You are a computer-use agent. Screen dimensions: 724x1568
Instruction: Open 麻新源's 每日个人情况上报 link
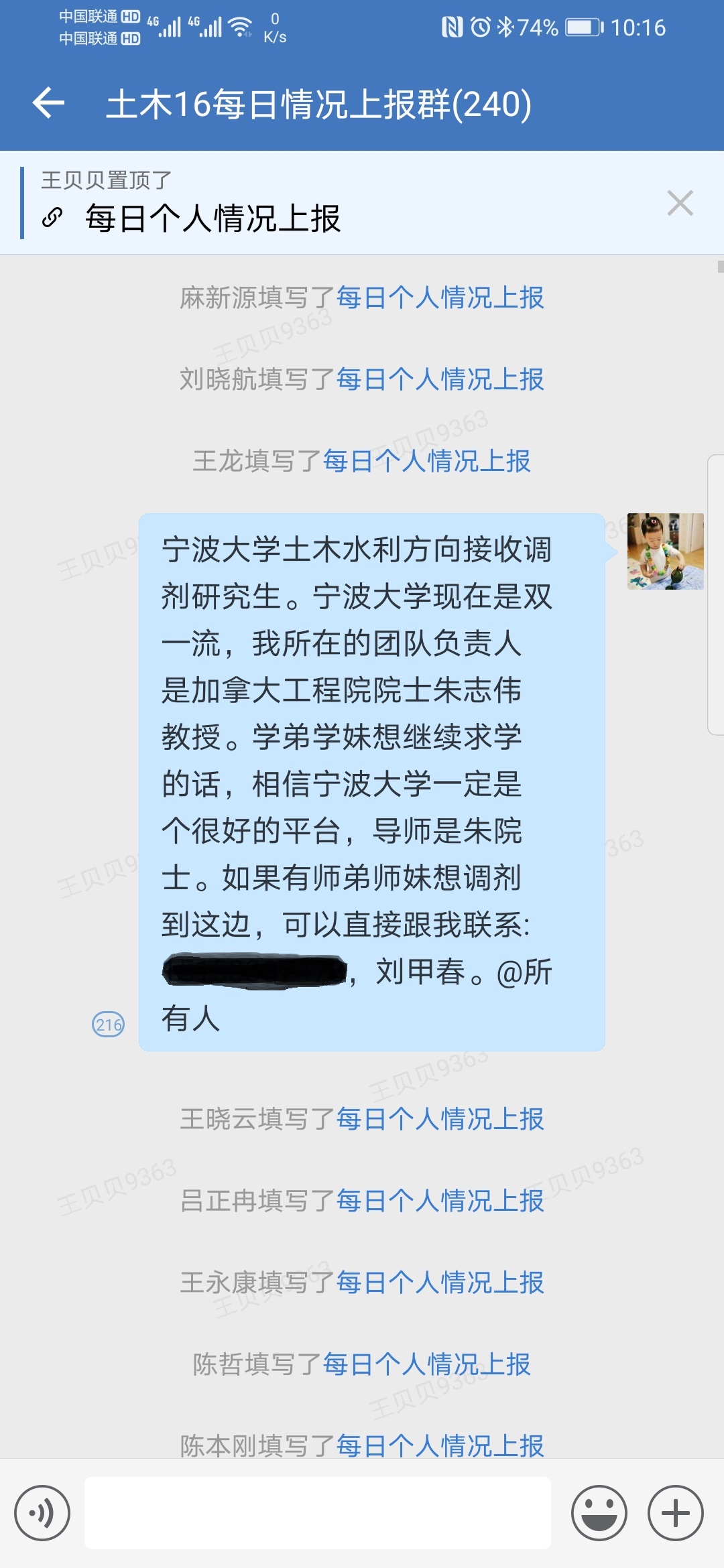tap(440, 298)
